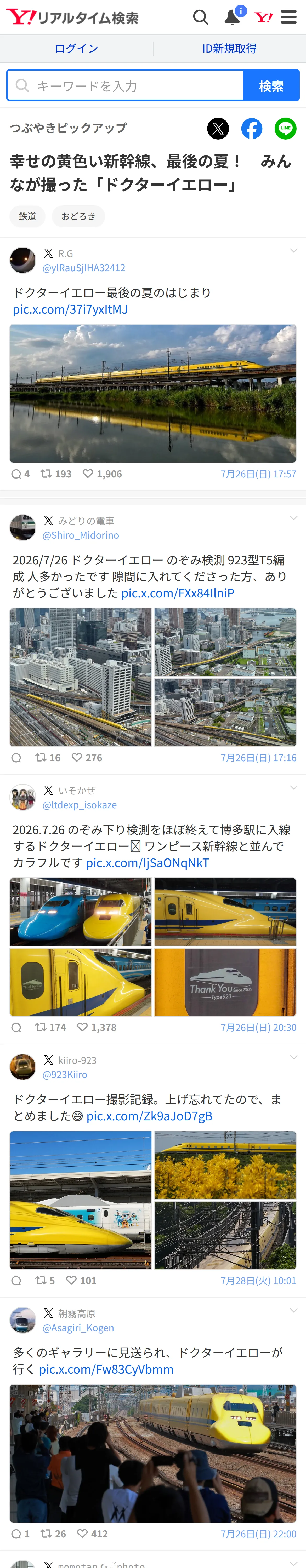Share this pickup on Facebook
306x1568 pixels.
click(252, 128)
